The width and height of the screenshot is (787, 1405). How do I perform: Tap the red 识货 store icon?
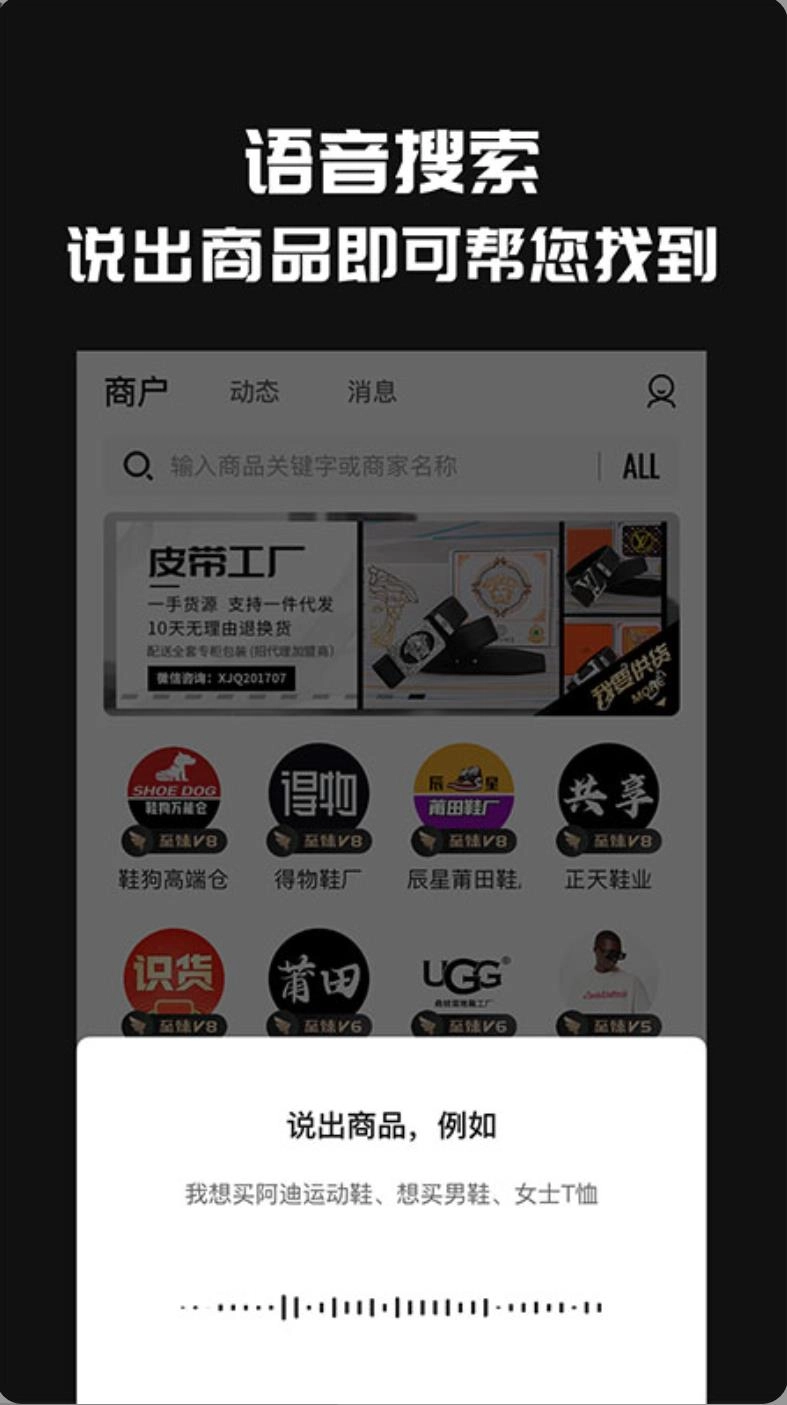pos(173,975)
